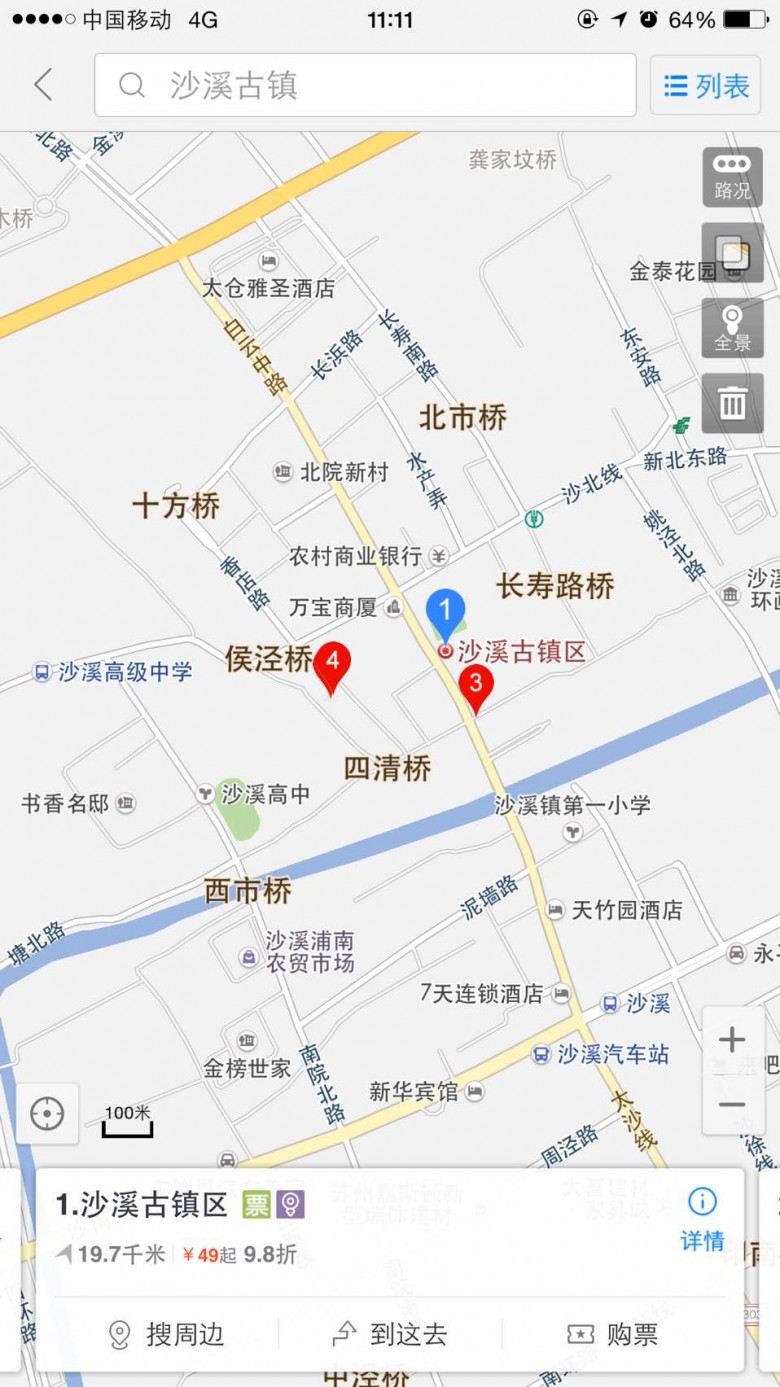Open the map layers selector
Screen dimensions: 780x1387
732,252
